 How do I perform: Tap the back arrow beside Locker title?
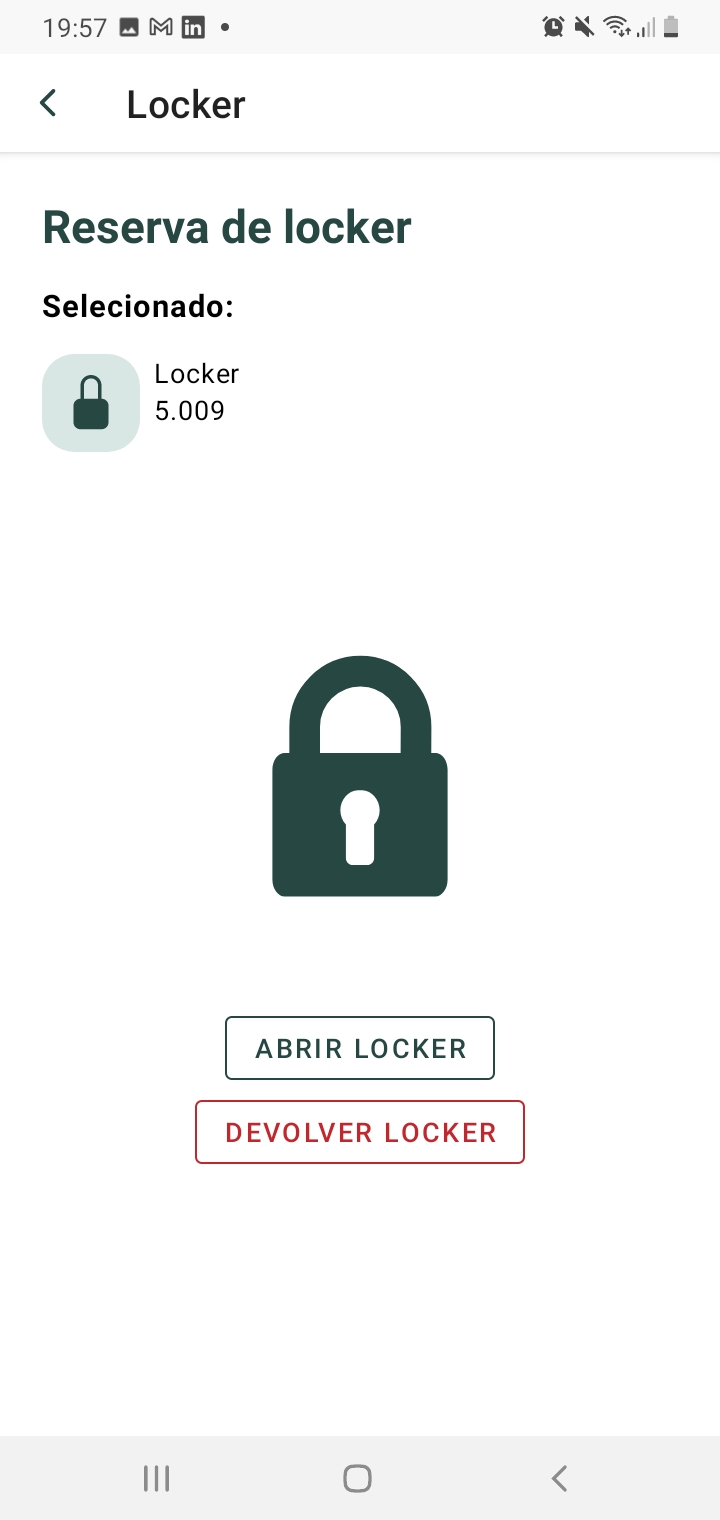tap(47, 102)
